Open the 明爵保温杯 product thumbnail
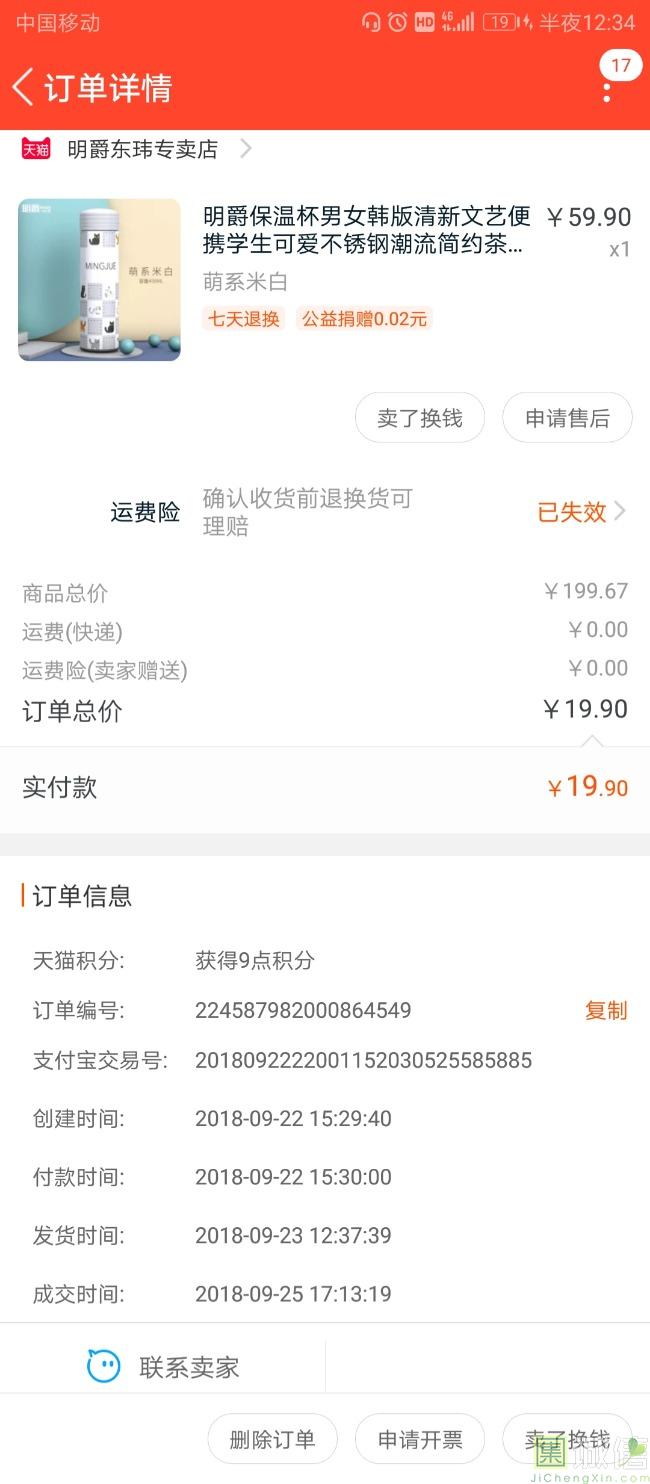This screenshot has width=650, height=1484. click(x=99, y=280)
